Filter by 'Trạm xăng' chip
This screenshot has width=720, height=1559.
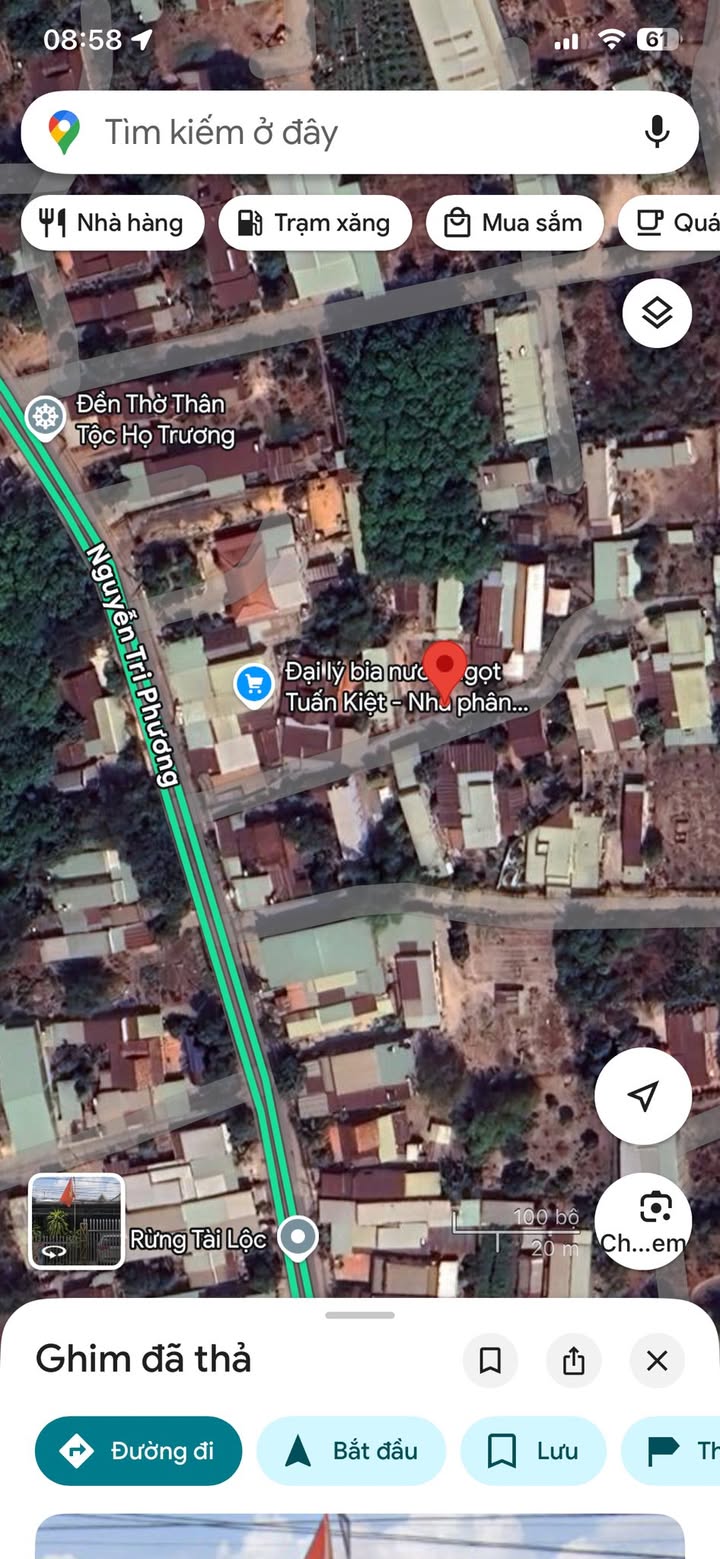point(315,223)
